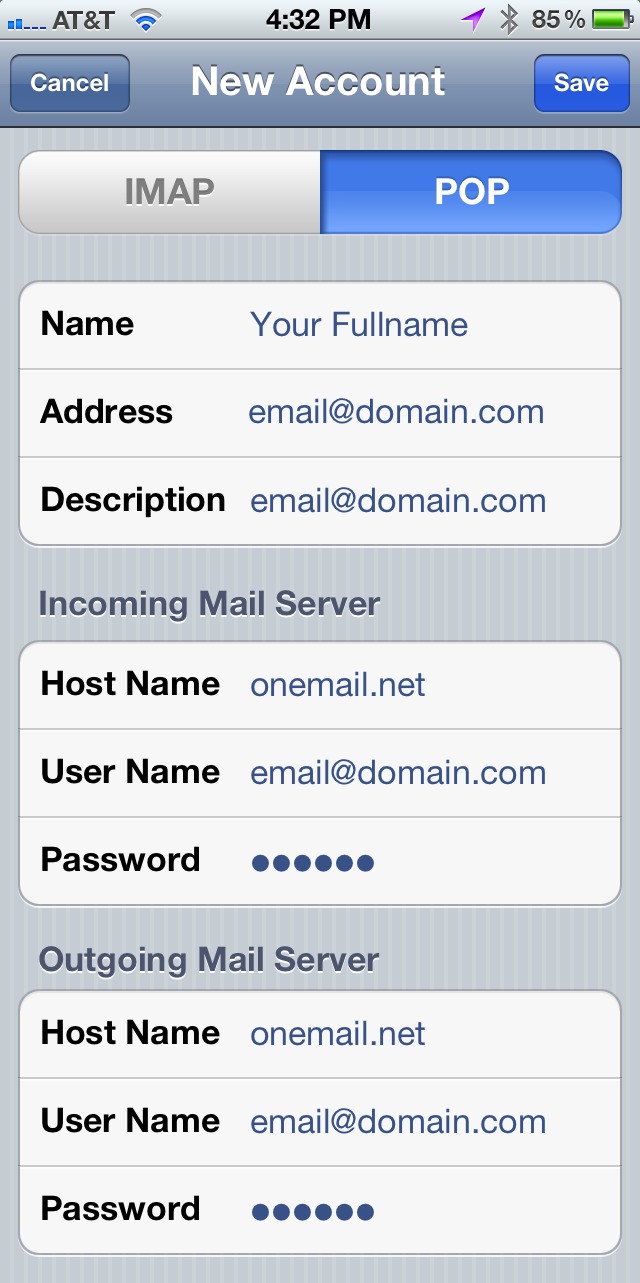This screenshot has height=1283, width=640.
Task: Edit Incoming Mail Server Host Name
Action: pyautogui.click(x=320, y=685)
